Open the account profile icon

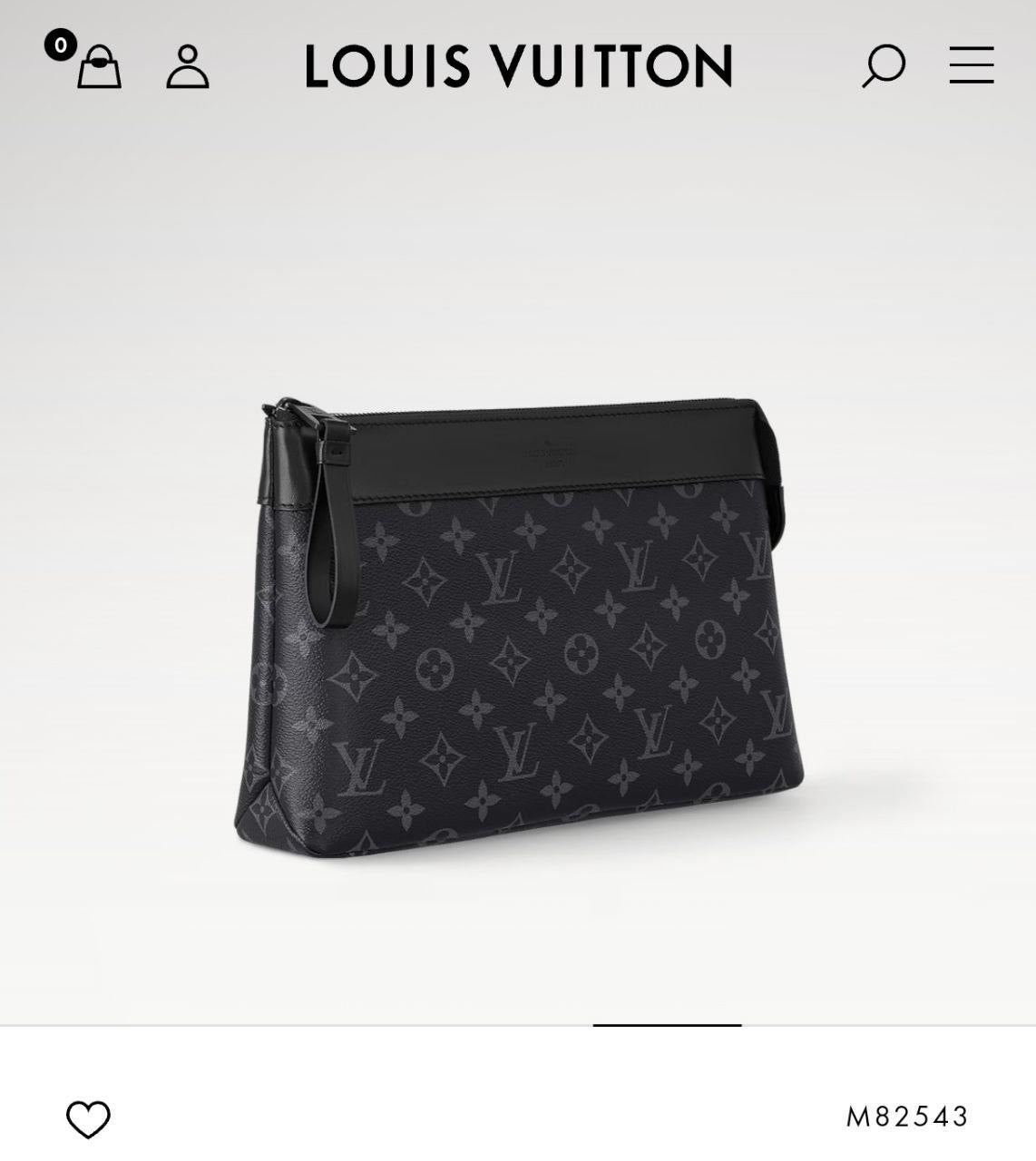click(x=188, y=67)
